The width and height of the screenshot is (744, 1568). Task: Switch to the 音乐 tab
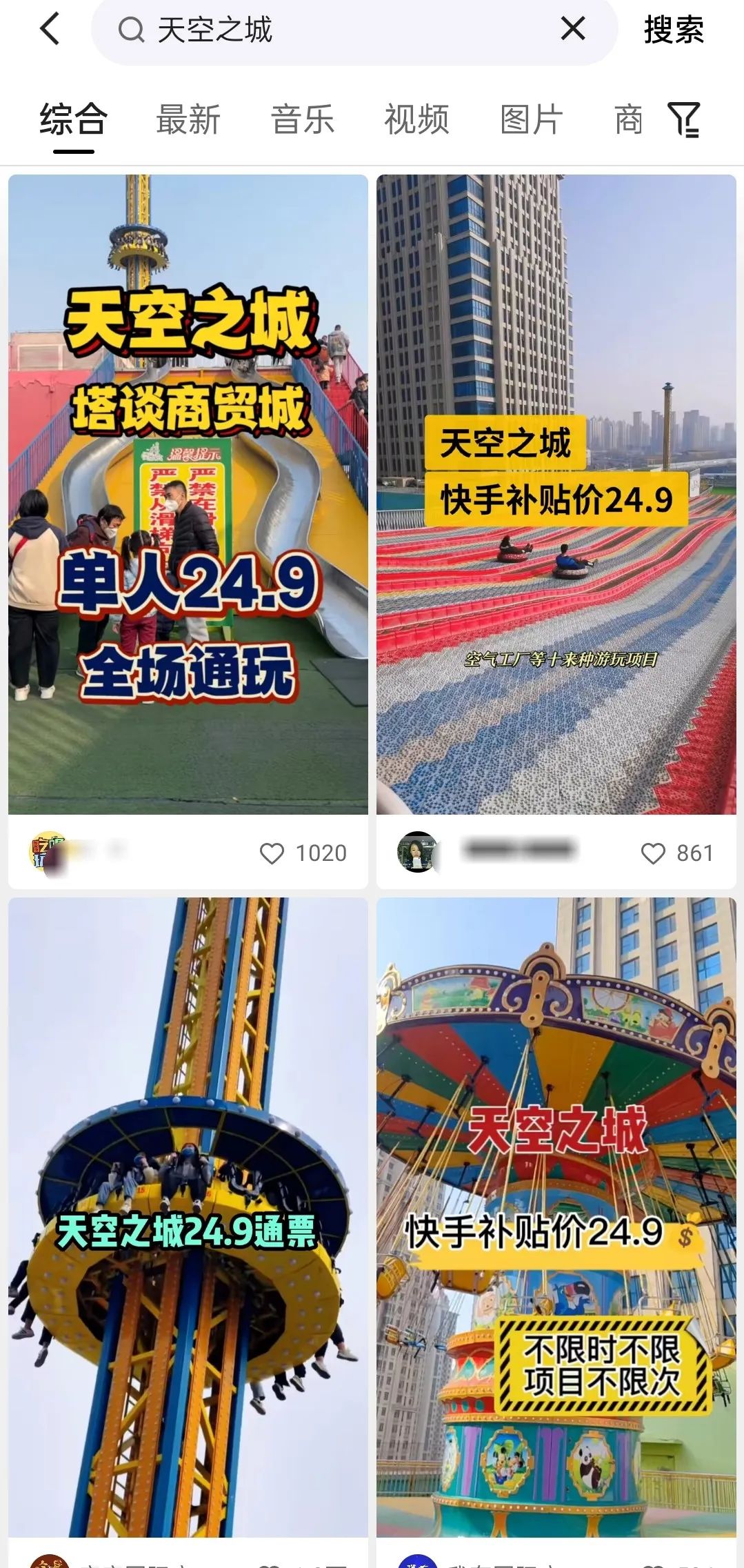point(302,120)
